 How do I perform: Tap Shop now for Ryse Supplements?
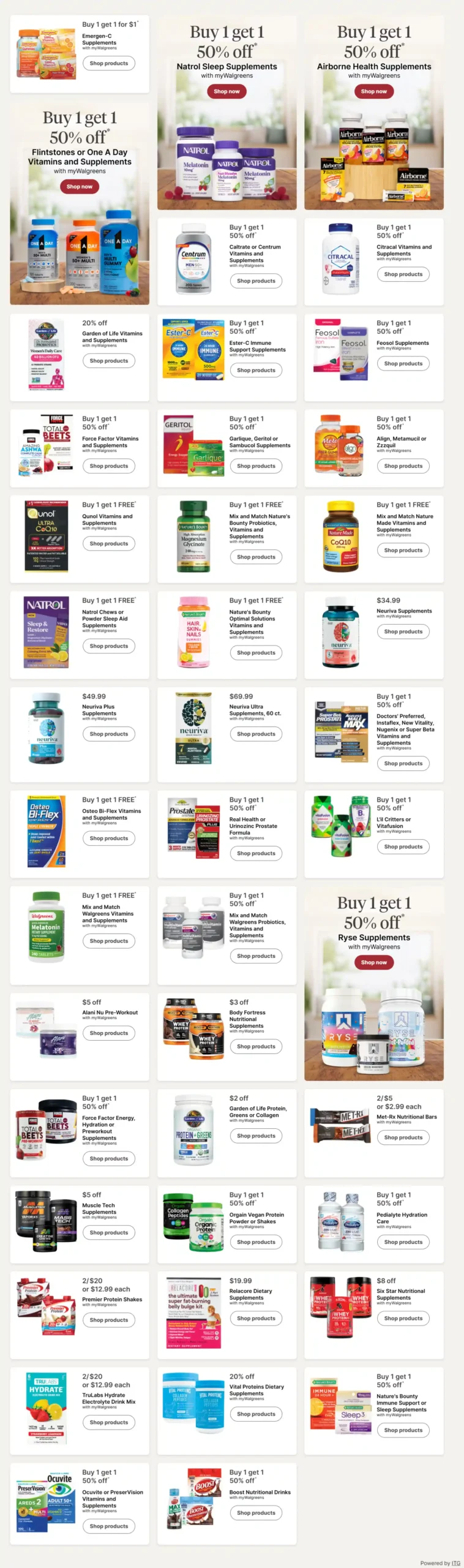[373, 962]
